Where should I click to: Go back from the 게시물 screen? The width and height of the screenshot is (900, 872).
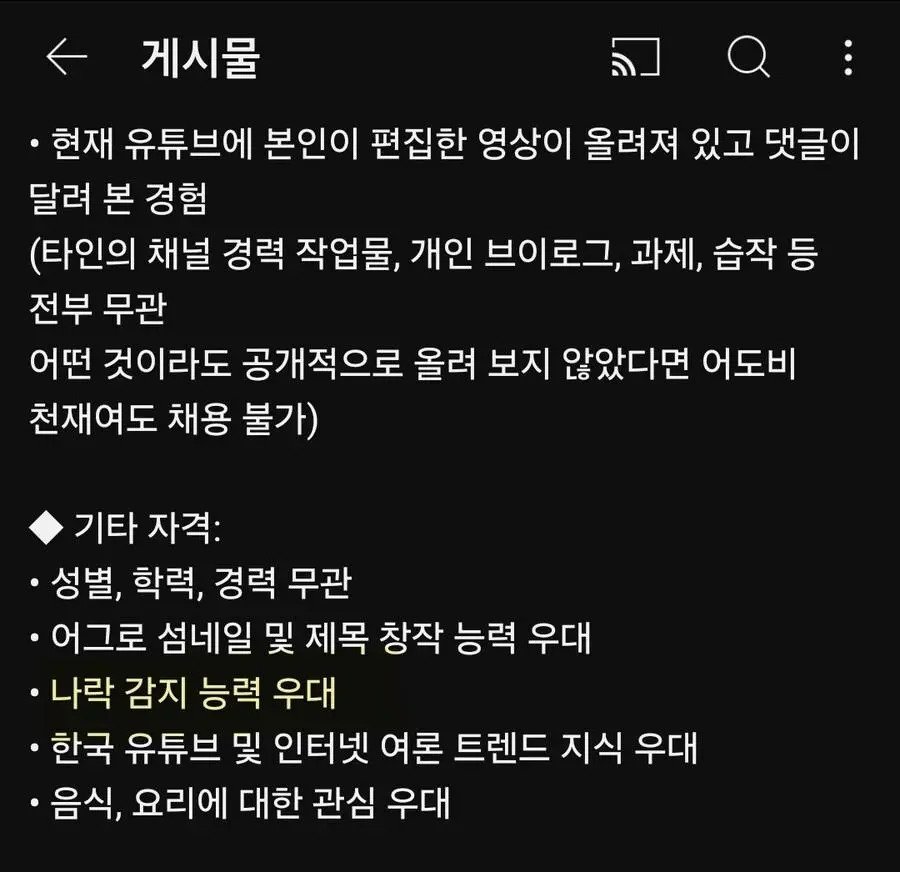67,58
